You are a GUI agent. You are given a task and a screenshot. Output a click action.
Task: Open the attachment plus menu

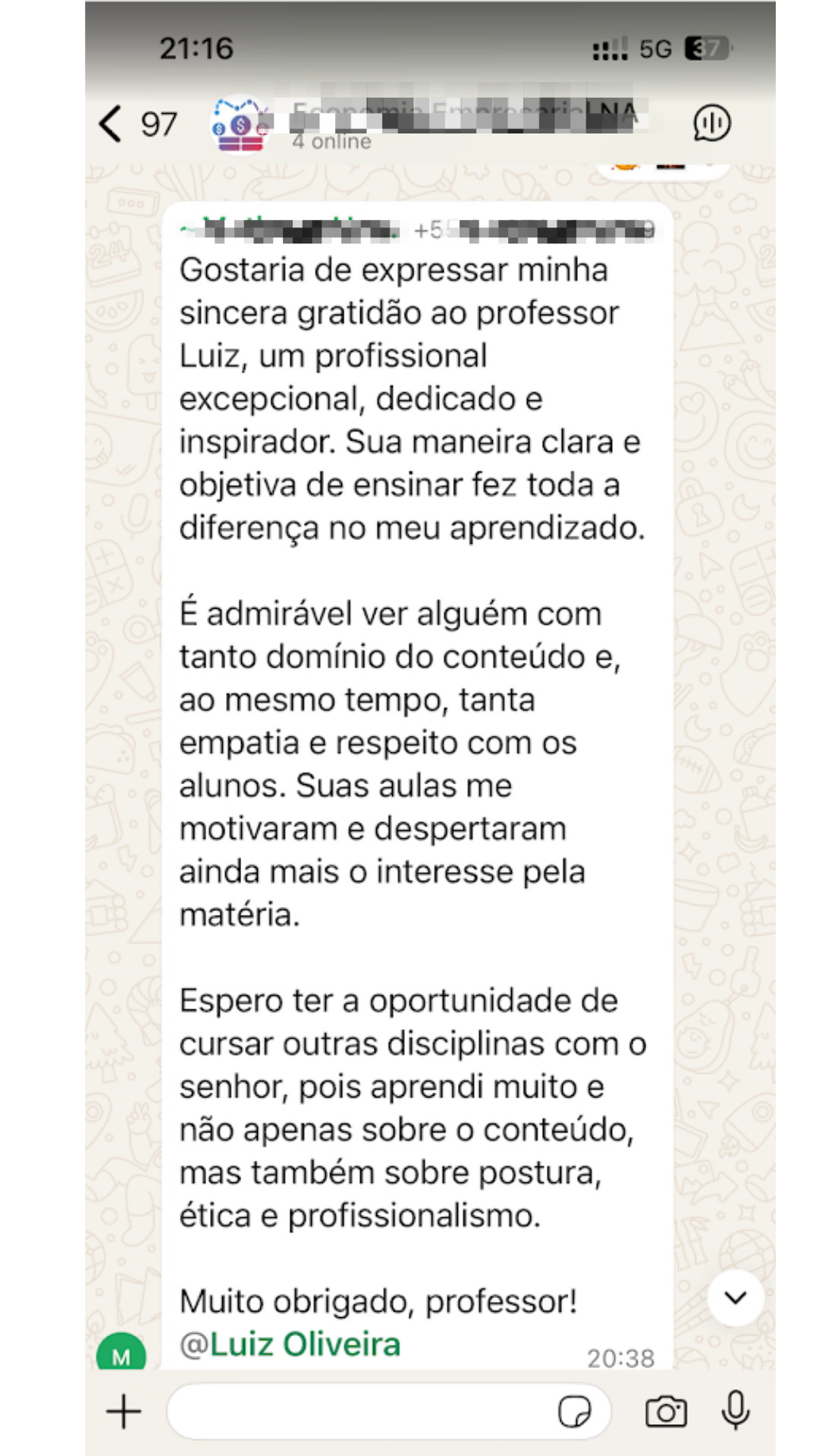124,1411
